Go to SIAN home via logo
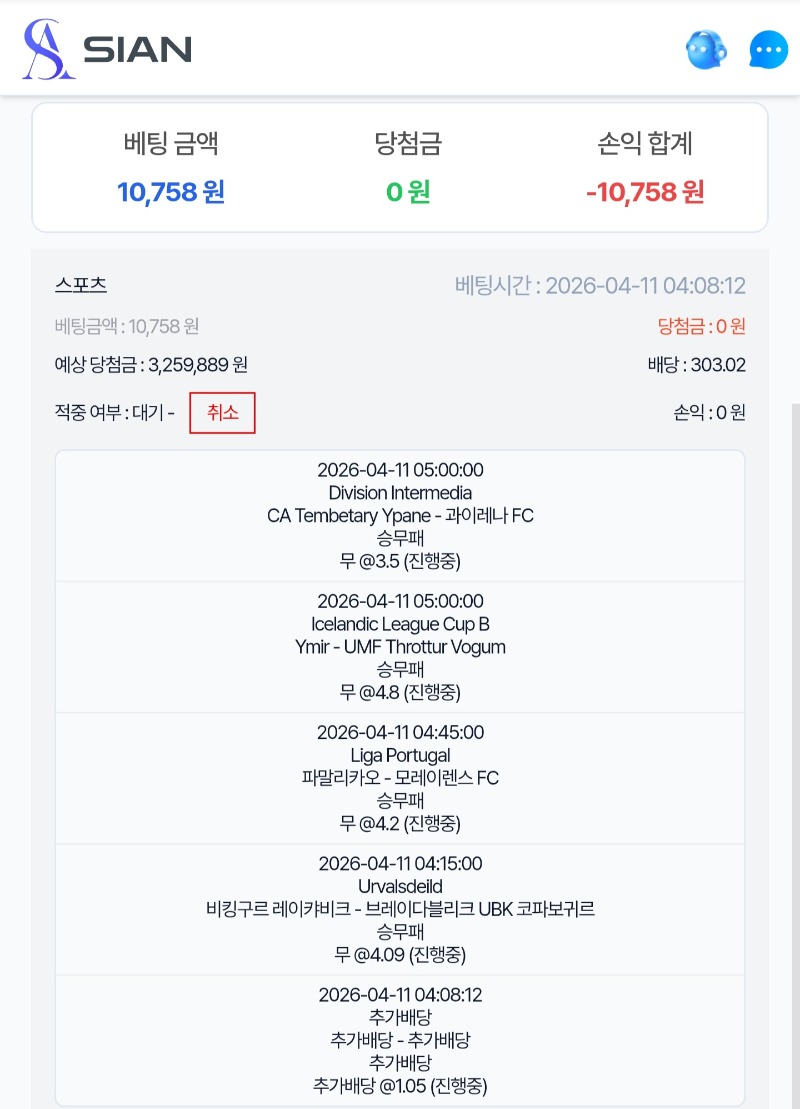Screen dimensions: 800x1109 click(106, 49)
